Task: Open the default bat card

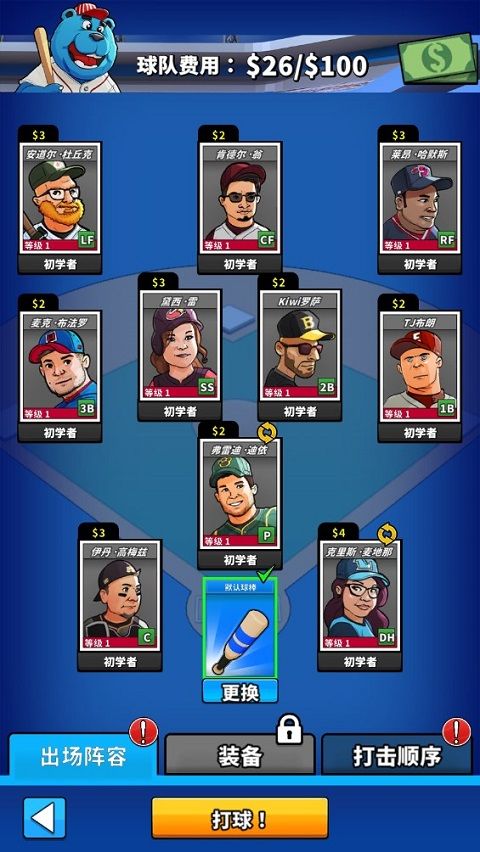Action: (240, 628)
